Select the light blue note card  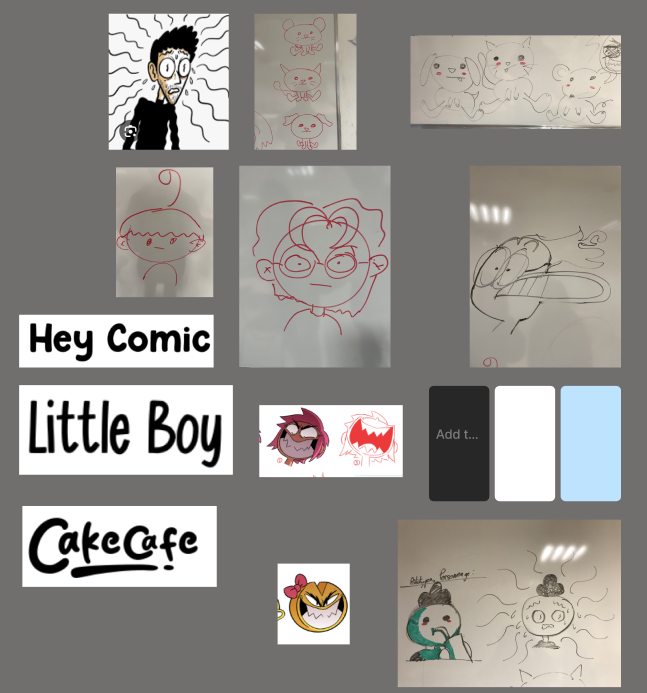coord(590,443)
